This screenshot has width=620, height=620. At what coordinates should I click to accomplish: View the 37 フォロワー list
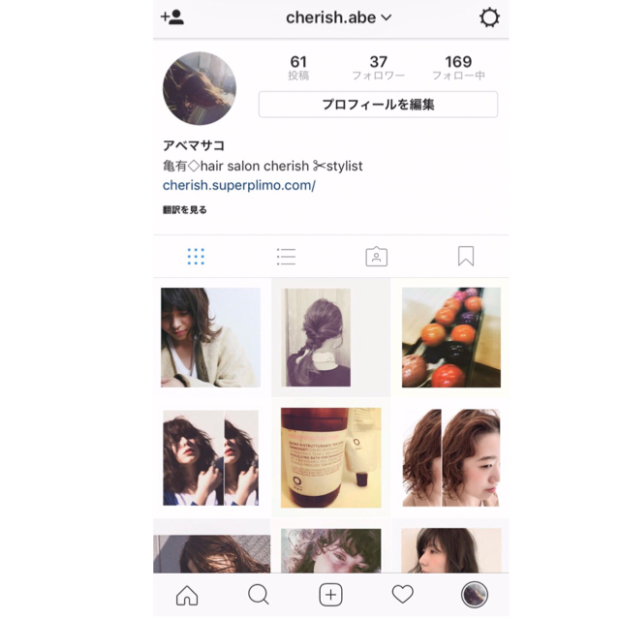coord(378,68)
